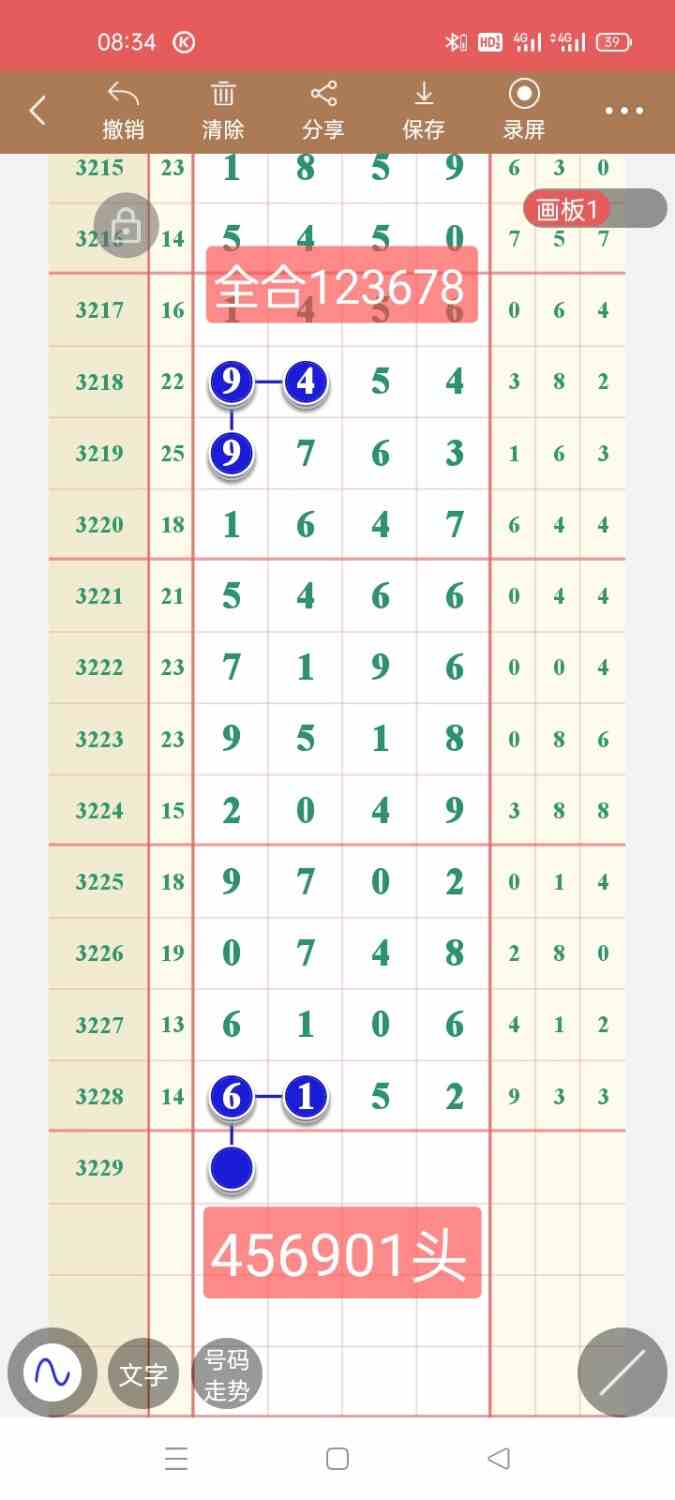Screen dimensions: 675x1500
Task: Save the chart with 保存
Action: pyautogui.click(x=423, y=111)
